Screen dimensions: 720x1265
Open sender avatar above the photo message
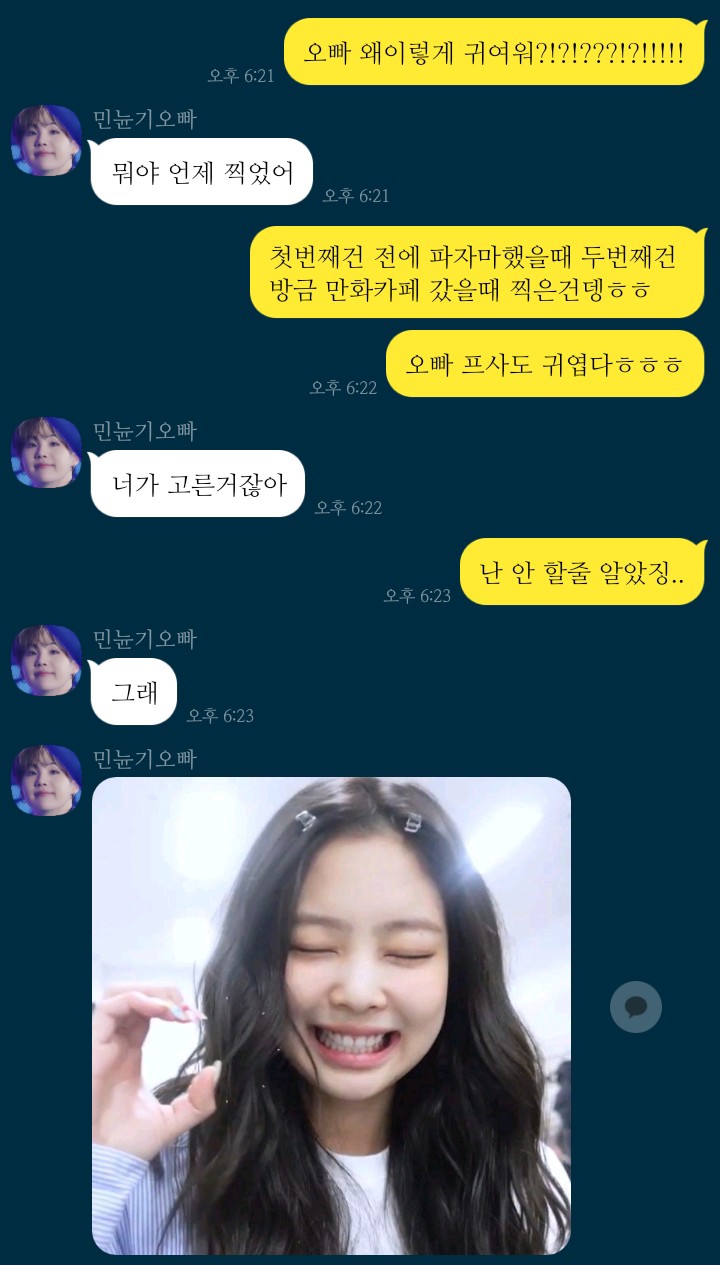point(46,780)
